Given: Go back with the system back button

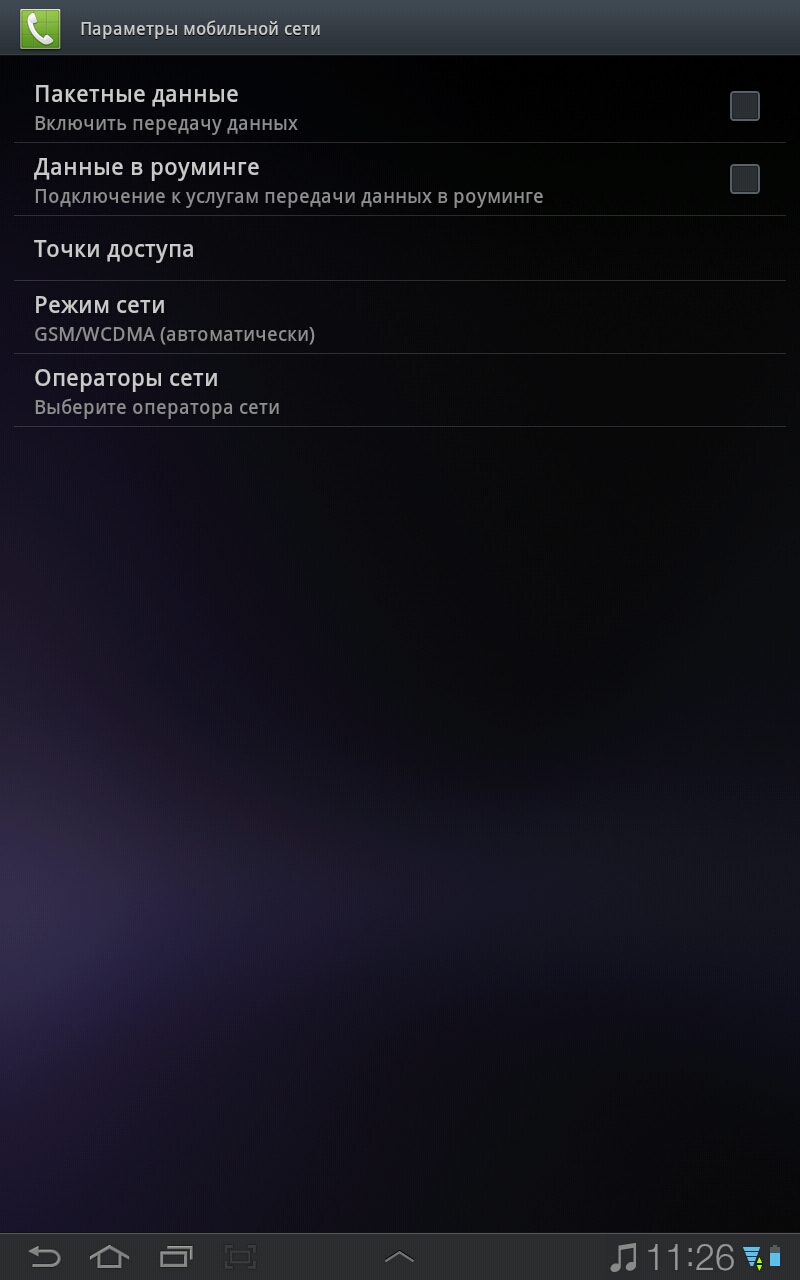Looking at the screenshot, I should coord(44,1256).
